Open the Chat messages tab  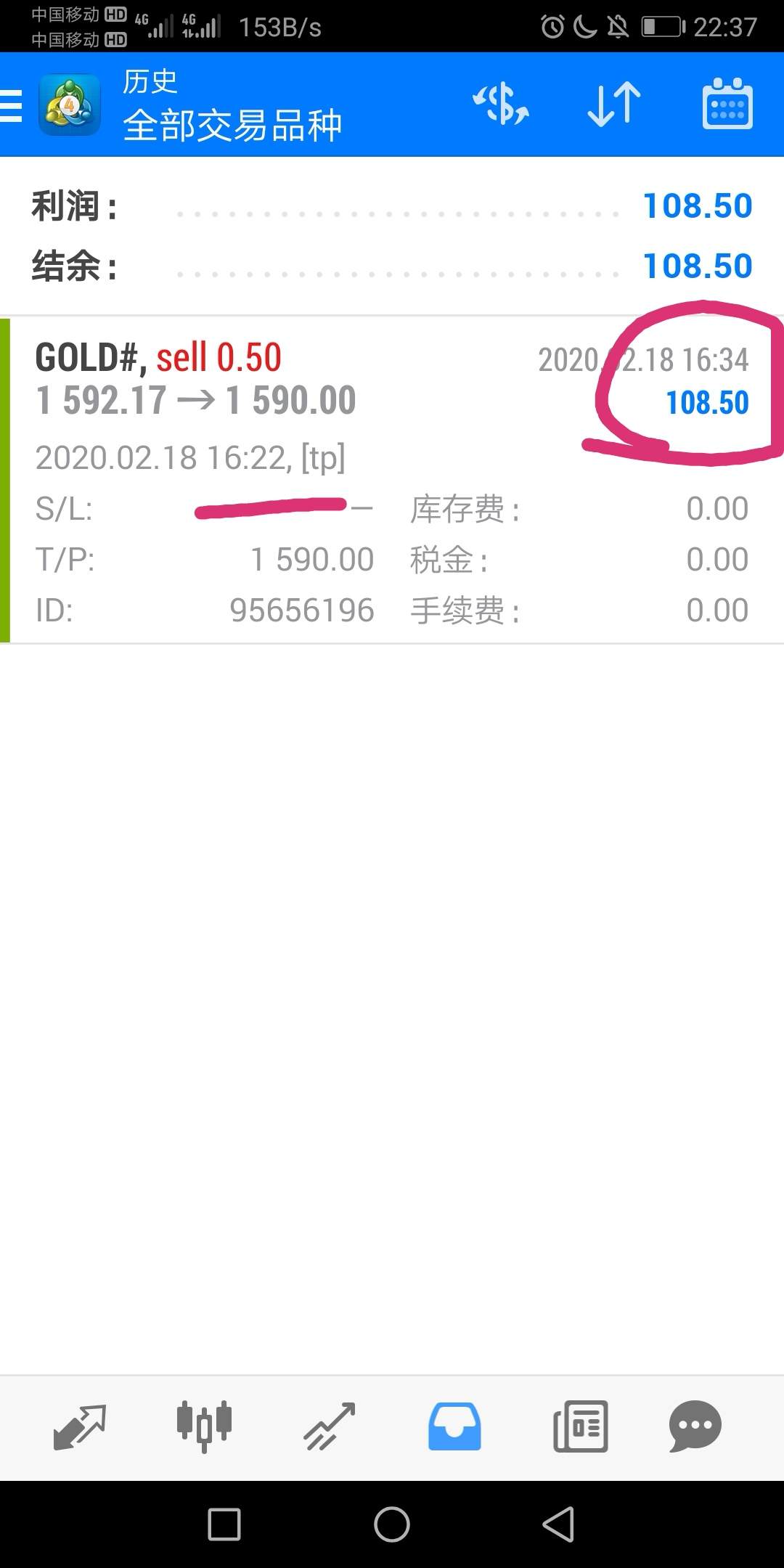tap(695, 1426)
